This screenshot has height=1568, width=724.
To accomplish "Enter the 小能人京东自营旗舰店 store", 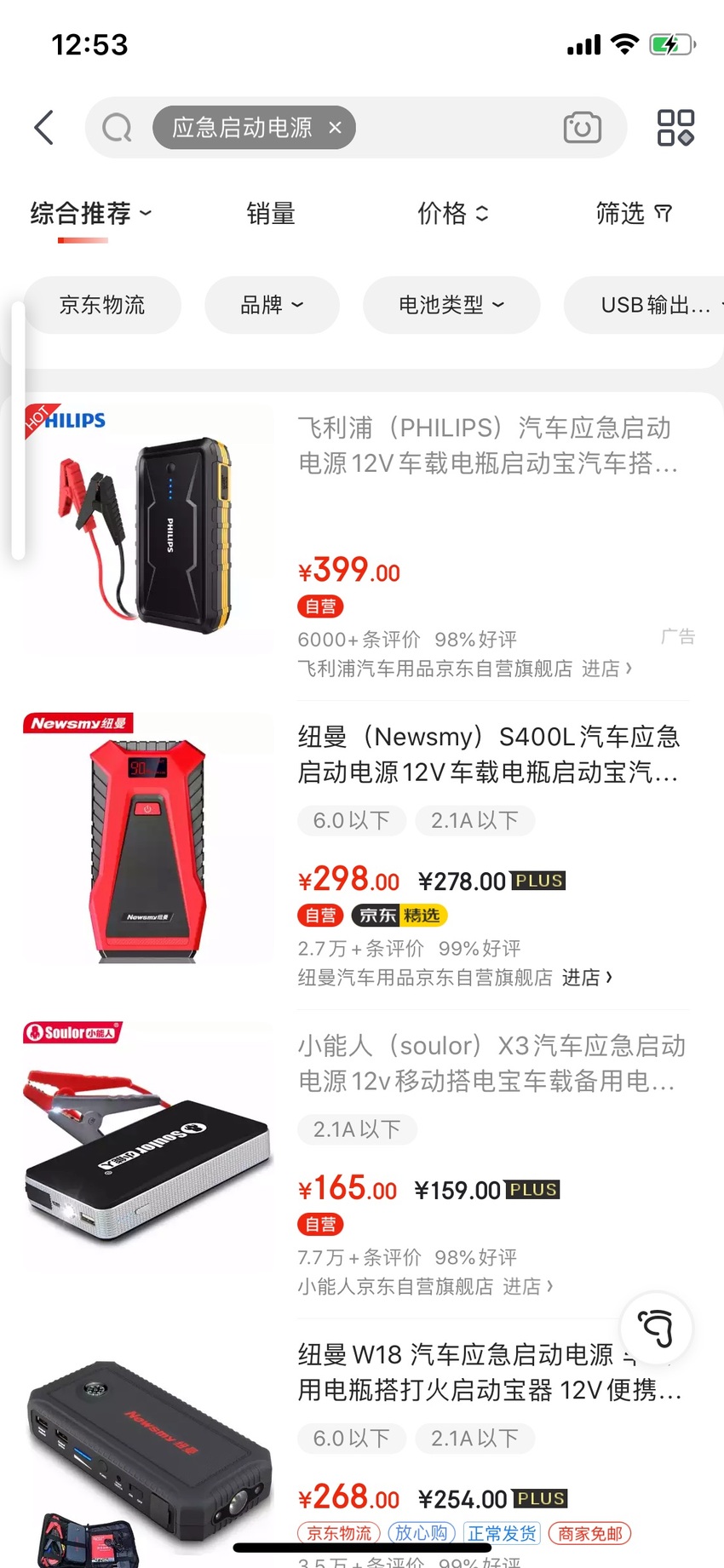I will click(426, 1286).
